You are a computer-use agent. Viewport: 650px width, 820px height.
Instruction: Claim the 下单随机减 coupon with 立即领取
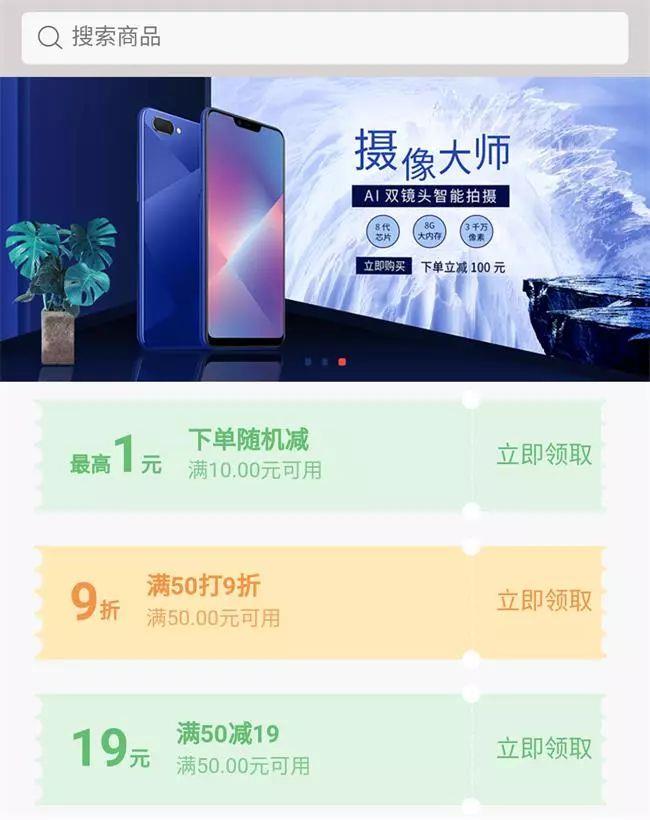[x=544, y=455]
